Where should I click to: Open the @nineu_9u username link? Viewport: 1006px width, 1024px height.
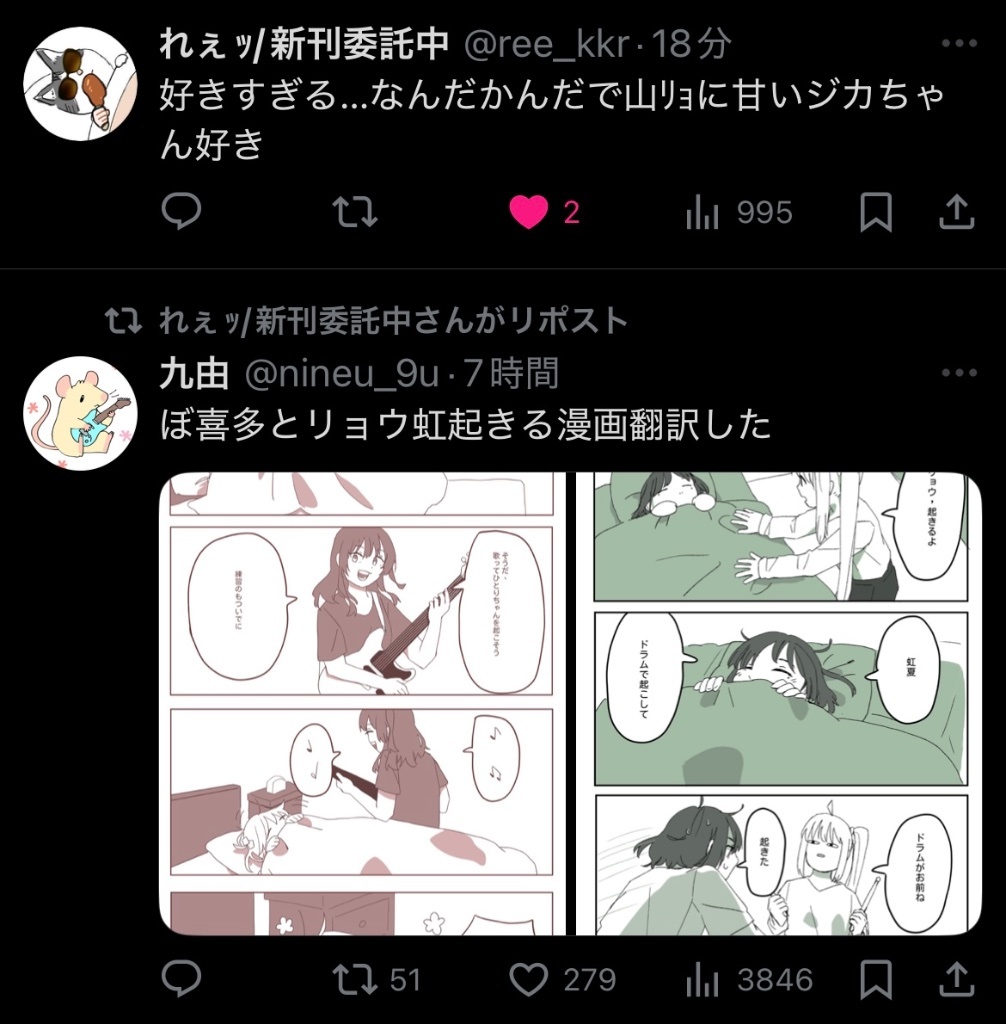tap(342, 374)
